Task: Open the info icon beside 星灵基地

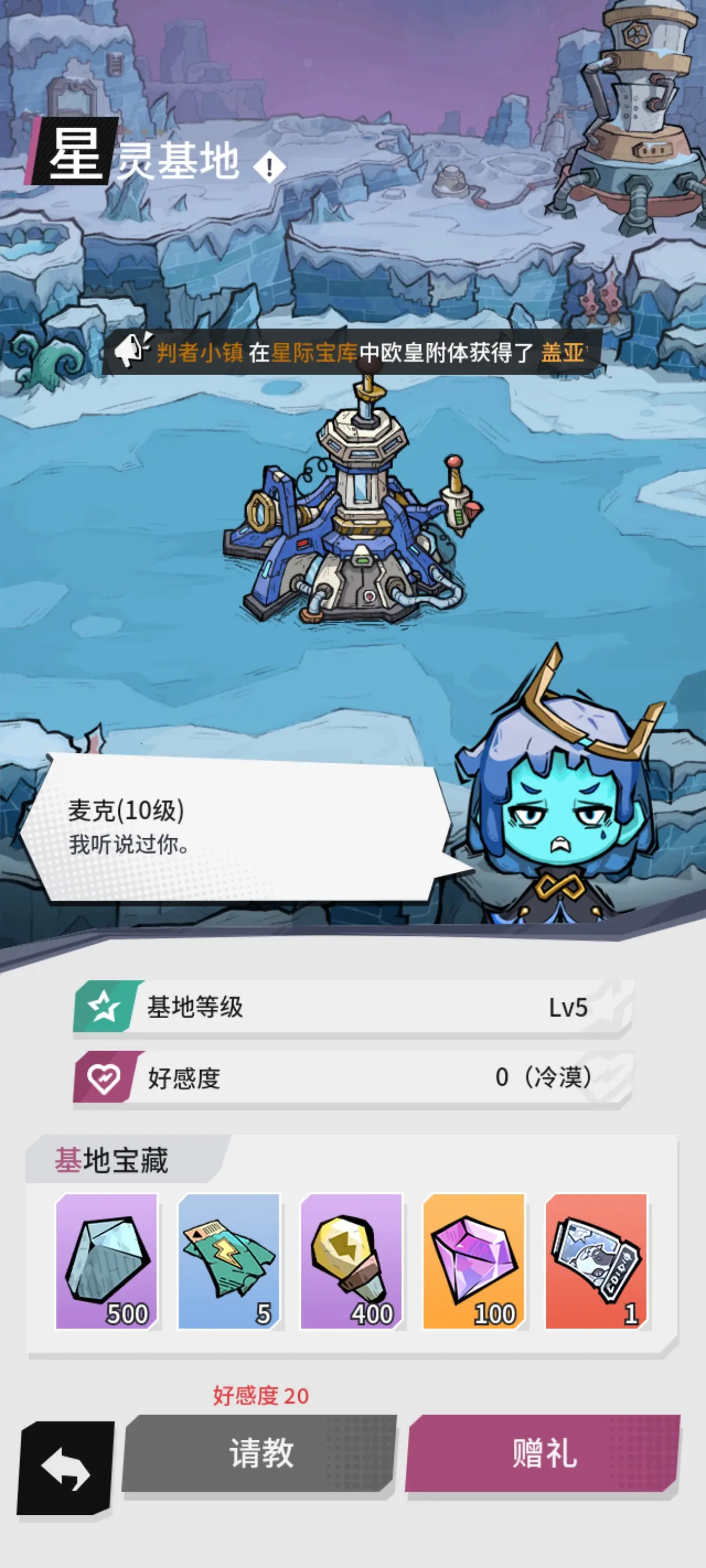Action: [x=270, y=166]
